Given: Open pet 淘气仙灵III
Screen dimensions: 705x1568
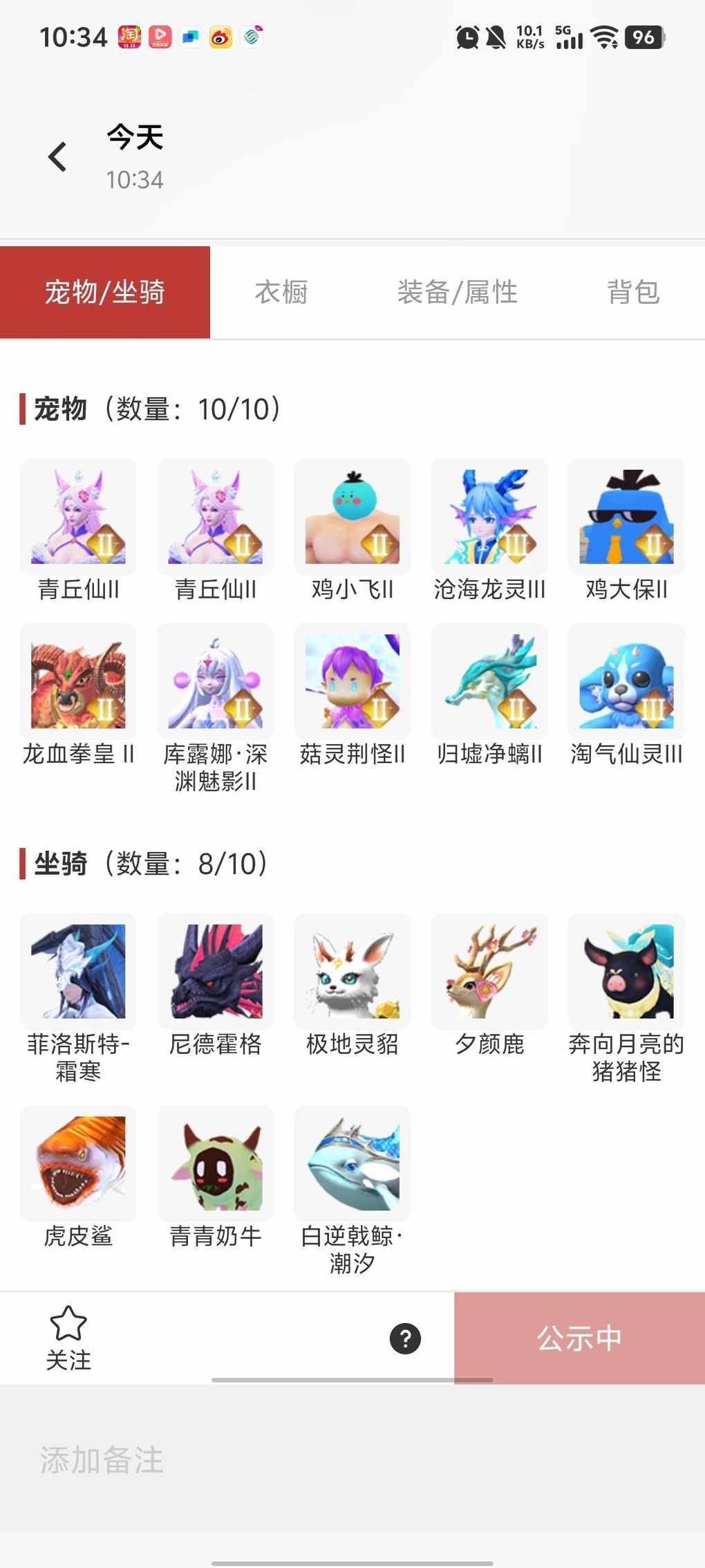Looking at the screenshot, I should (626, 681).
